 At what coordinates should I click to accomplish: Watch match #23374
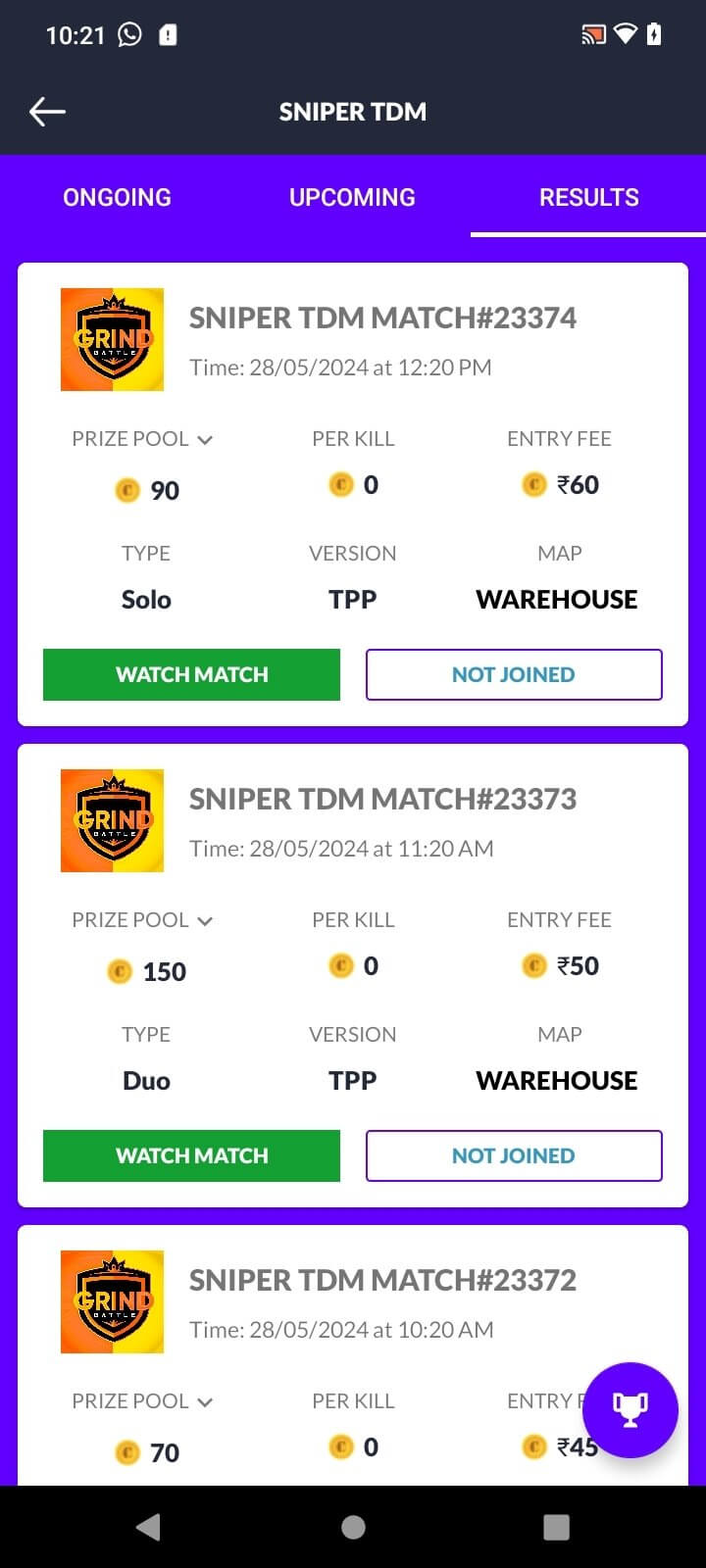coord(191,674)
